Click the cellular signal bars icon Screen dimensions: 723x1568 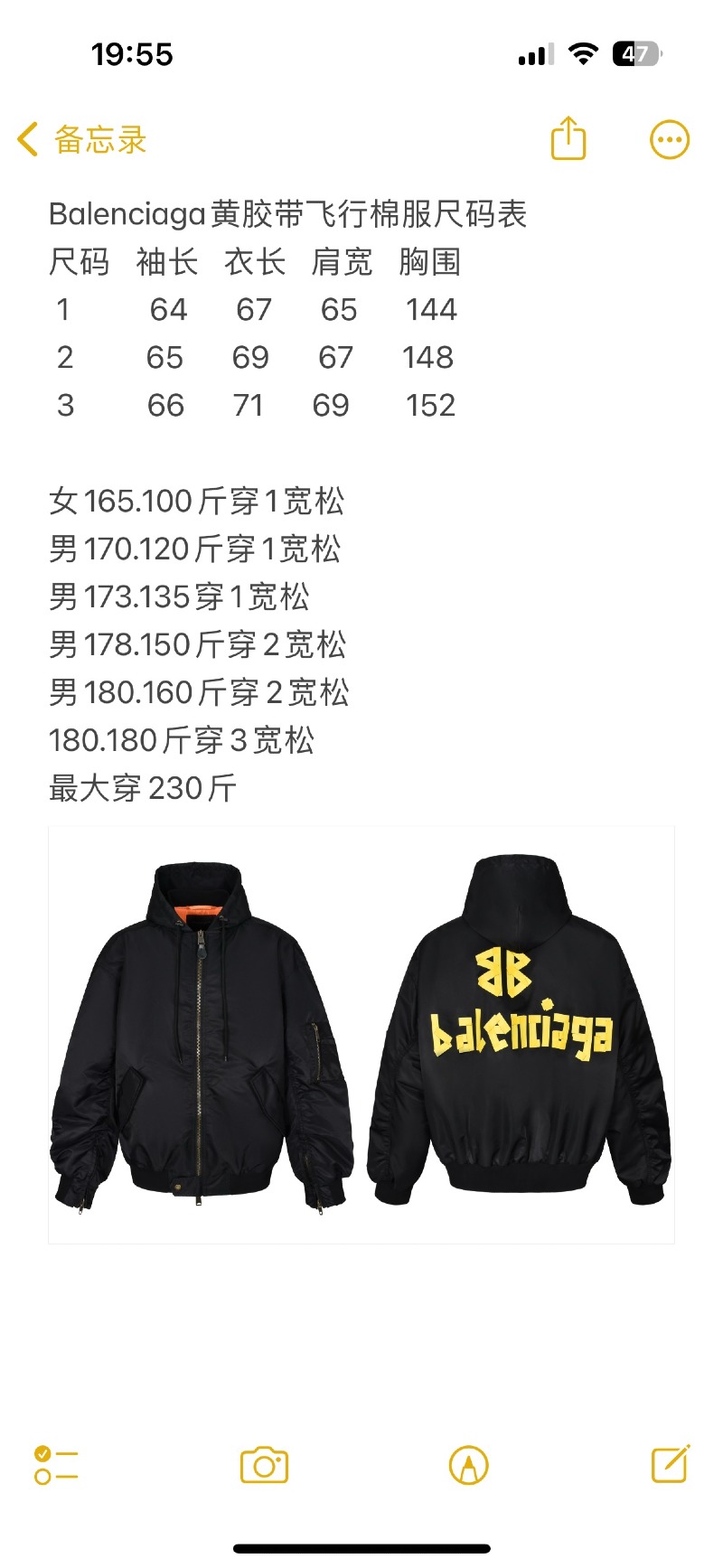coord(535,54)
